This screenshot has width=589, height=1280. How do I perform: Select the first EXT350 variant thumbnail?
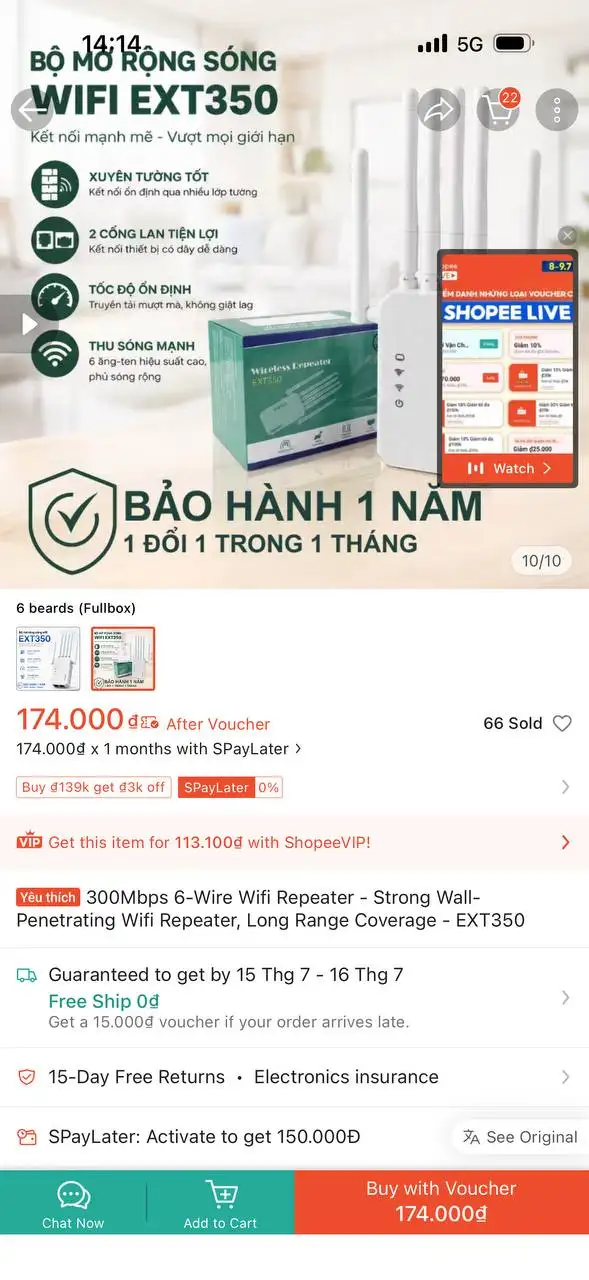click(48, 658)
